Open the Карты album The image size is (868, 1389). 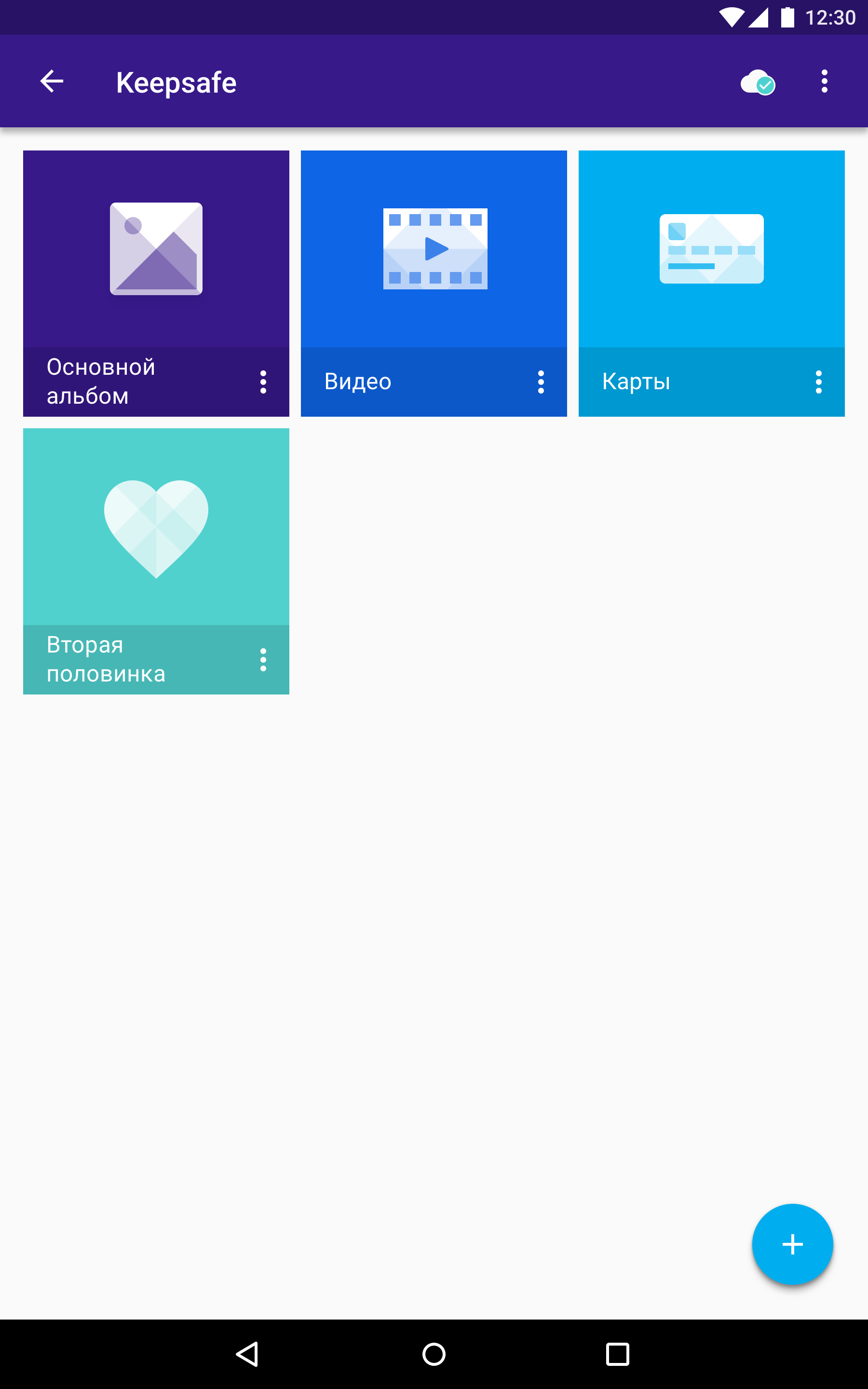coord(712,284)
